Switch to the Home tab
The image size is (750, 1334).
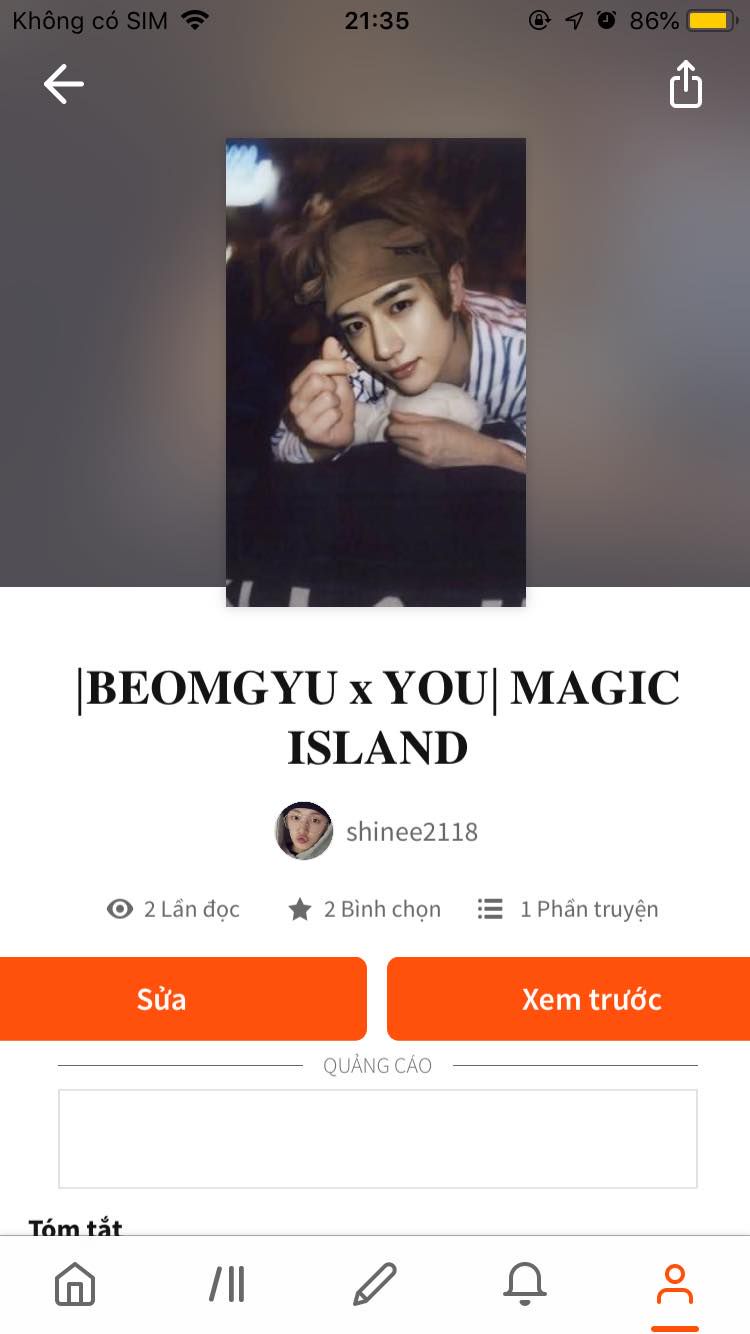tap(75, 1284)
